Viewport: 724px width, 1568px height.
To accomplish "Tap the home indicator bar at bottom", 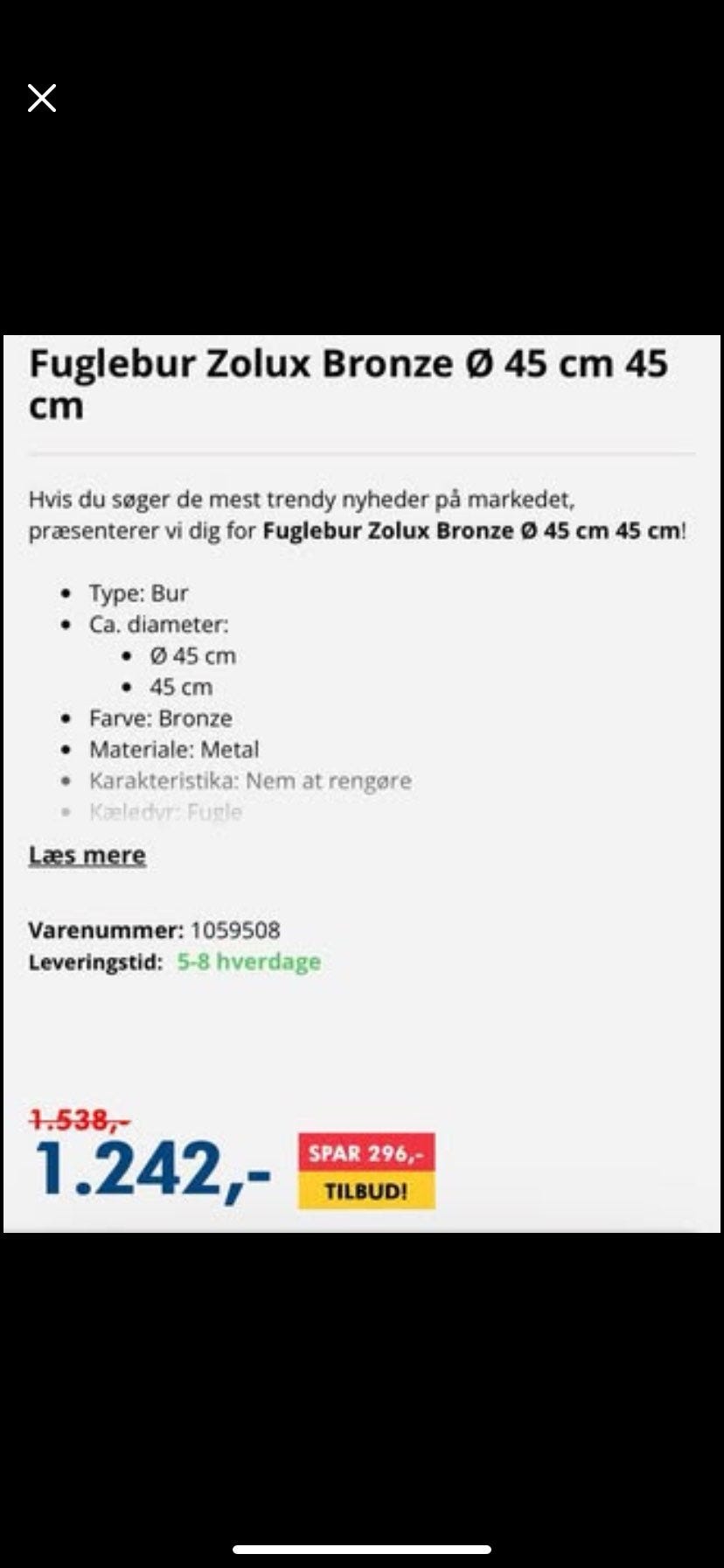I will 361,1550.
